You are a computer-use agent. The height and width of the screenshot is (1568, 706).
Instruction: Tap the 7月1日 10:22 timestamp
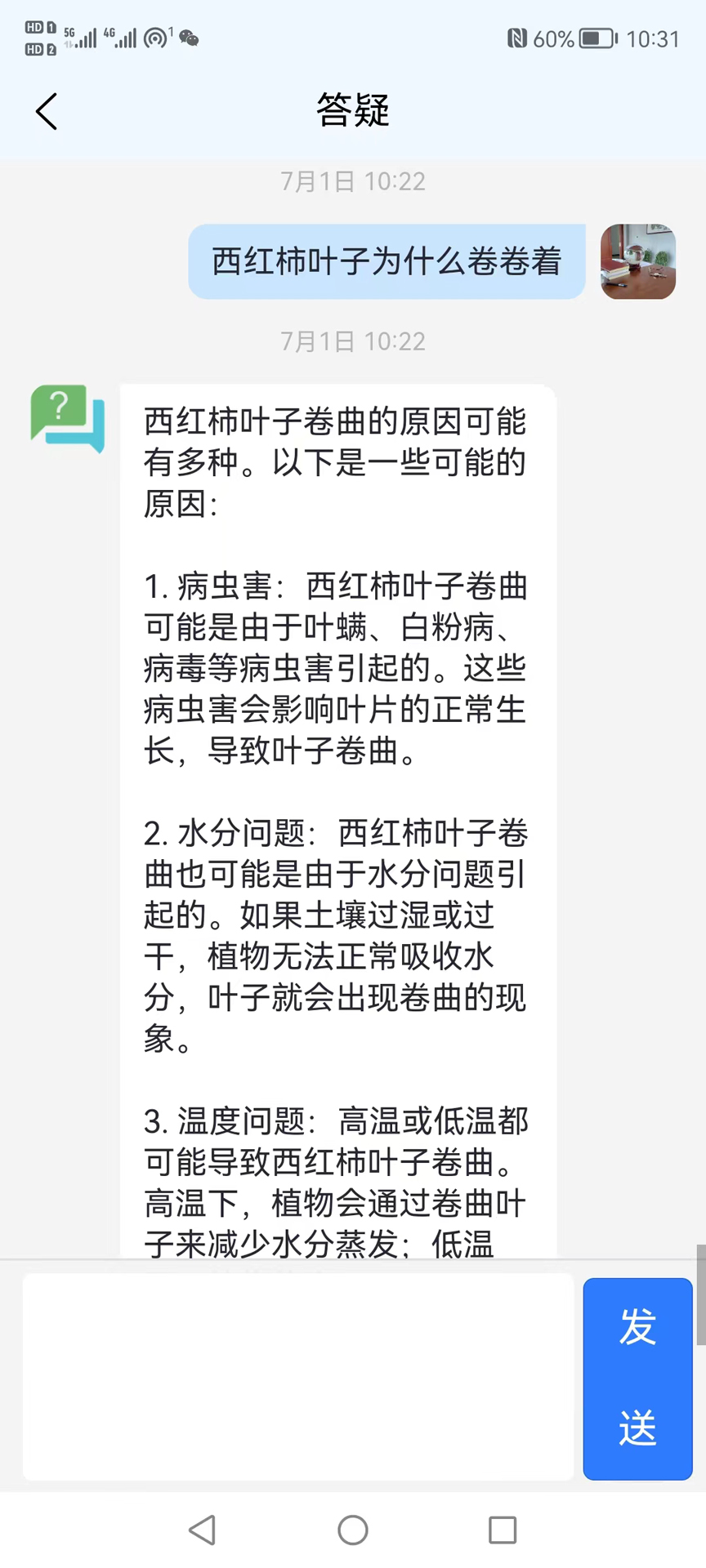point(353,181)
